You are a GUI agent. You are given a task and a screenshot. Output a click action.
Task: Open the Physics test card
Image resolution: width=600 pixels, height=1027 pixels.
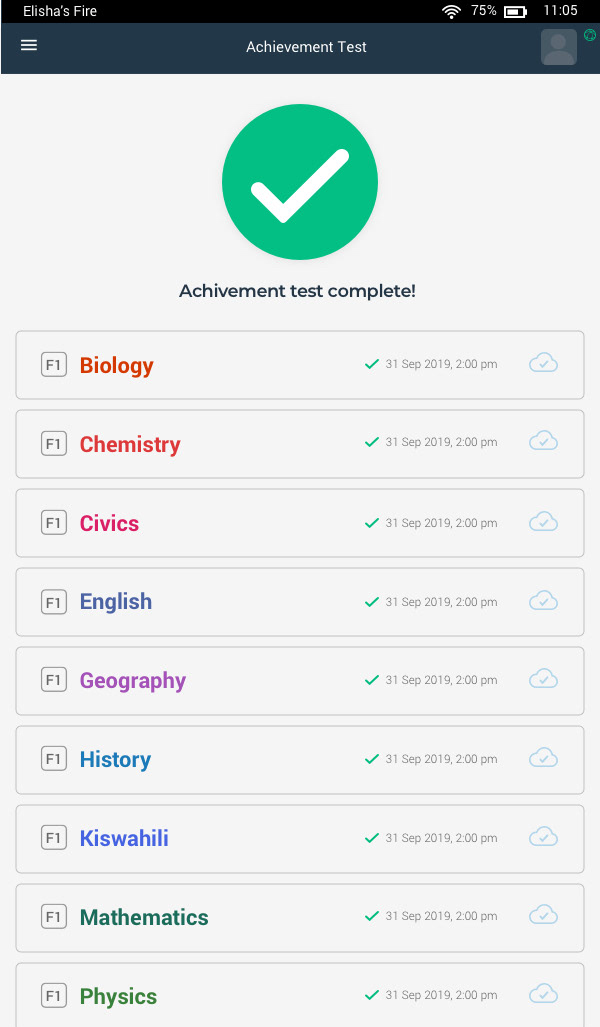pos(300,995)
